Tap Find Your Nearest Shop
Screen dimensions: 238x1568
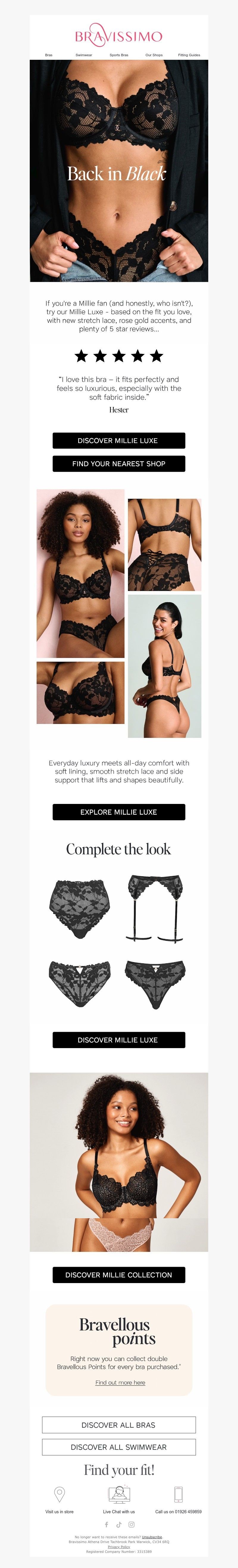[x=119, y=463]
